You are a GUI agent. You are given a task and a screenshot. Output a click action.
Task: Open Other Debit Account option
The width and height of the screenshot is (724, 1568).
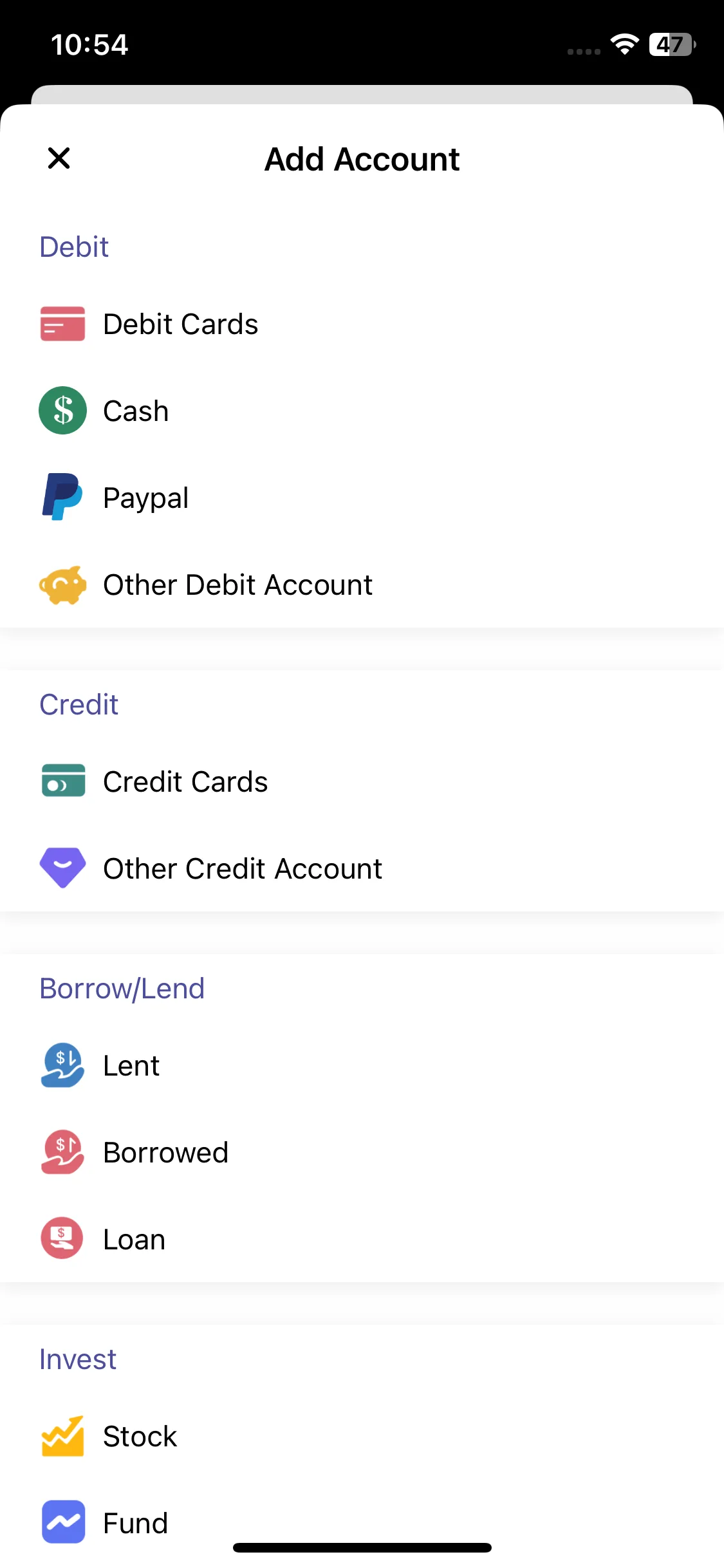click(x=237, y=585)
